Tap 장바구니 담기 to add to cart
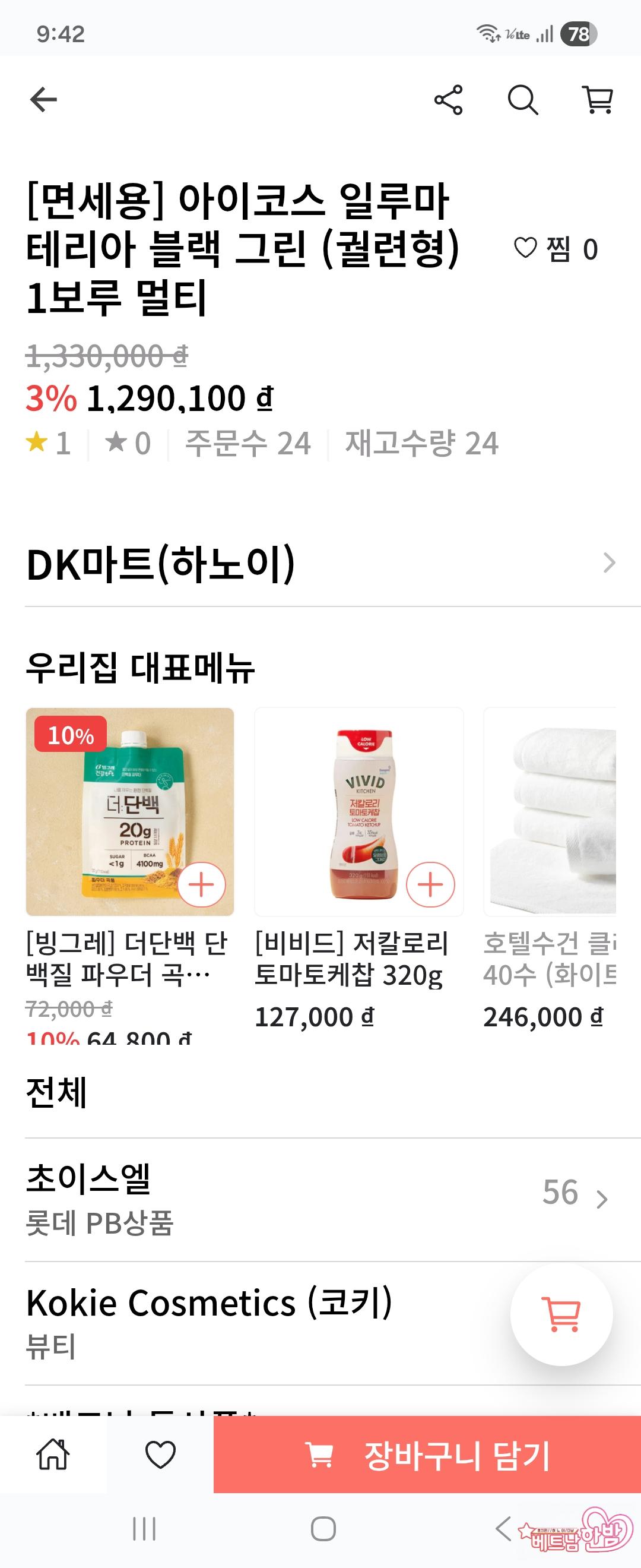 pos(427,1455)
